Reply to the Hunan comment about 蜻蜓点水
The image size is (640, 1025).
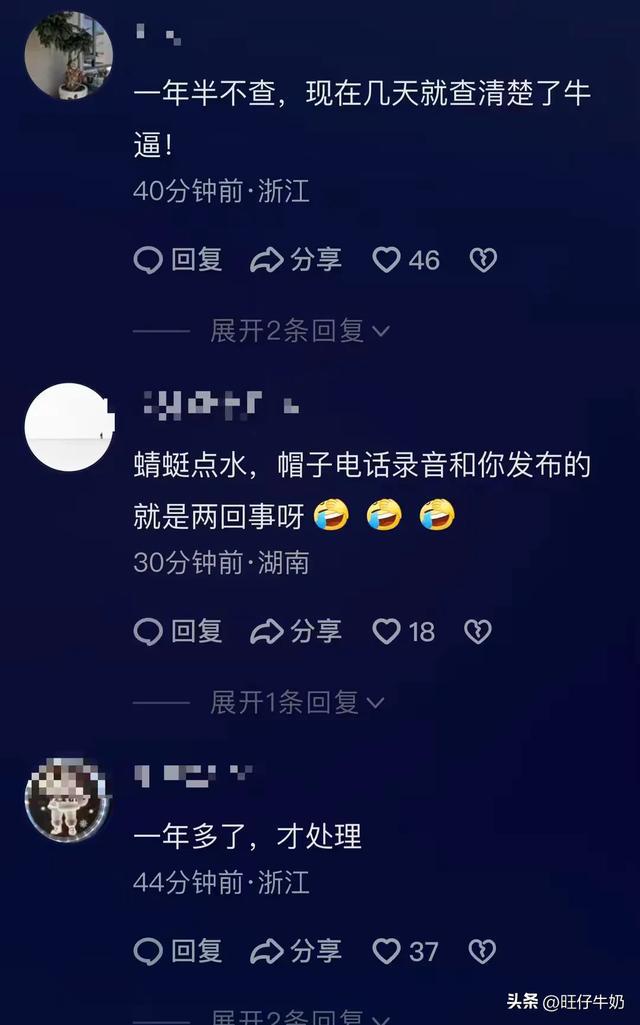[x=177, y=631]
